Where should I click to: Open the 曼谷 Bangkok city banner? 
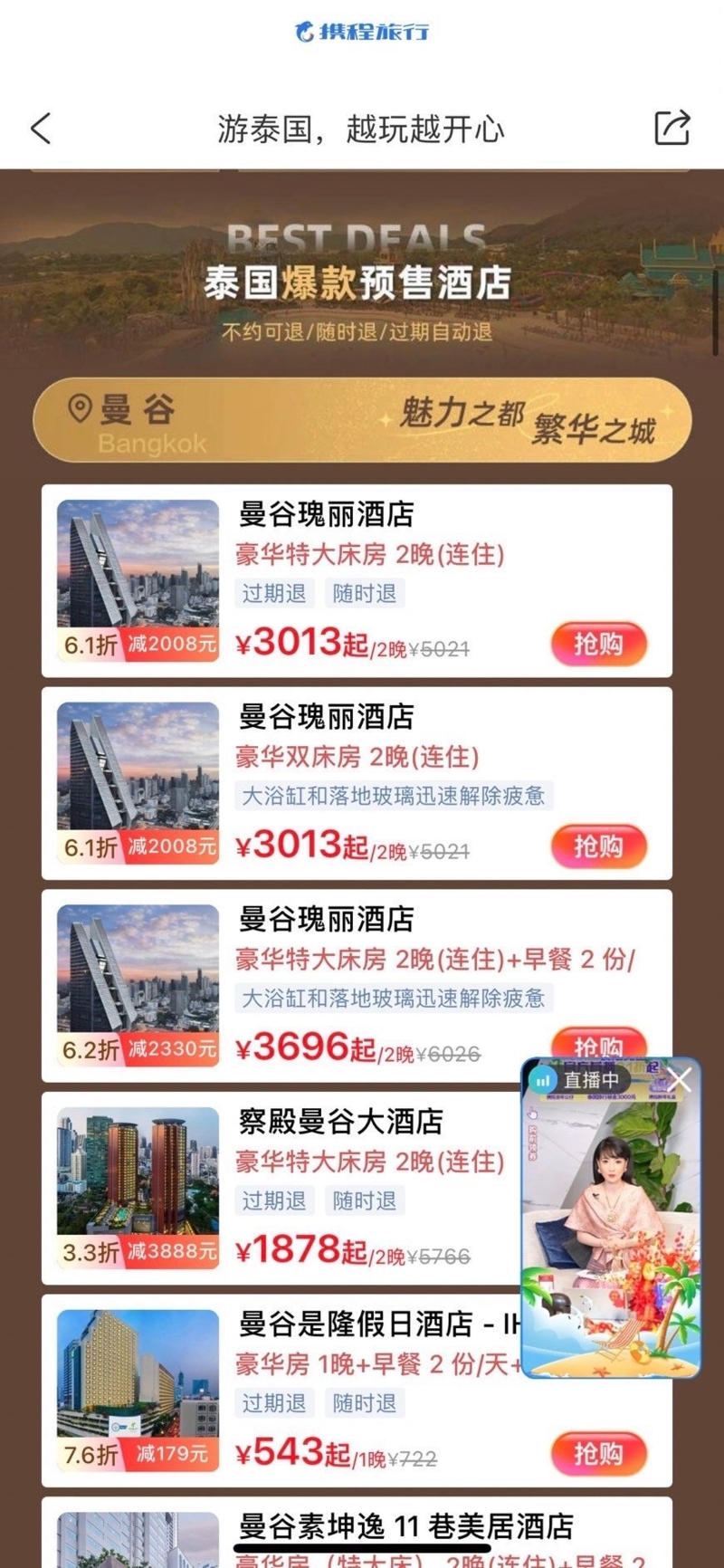pos(362,421)
